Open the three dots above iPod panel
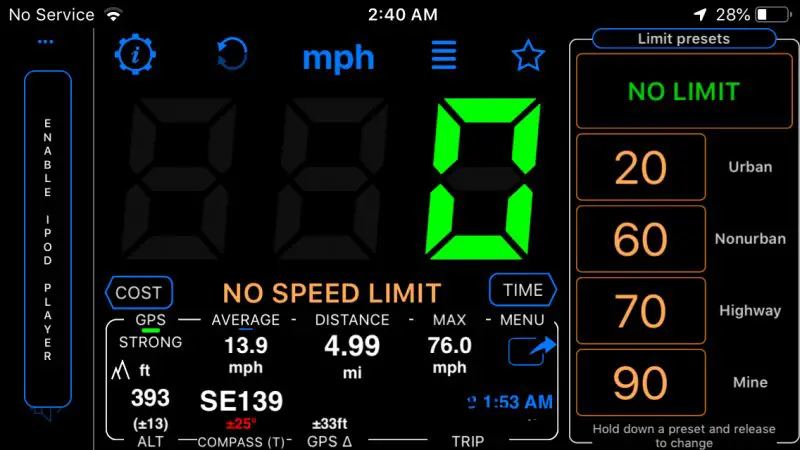Screen dimensions: 800x450 46,42
